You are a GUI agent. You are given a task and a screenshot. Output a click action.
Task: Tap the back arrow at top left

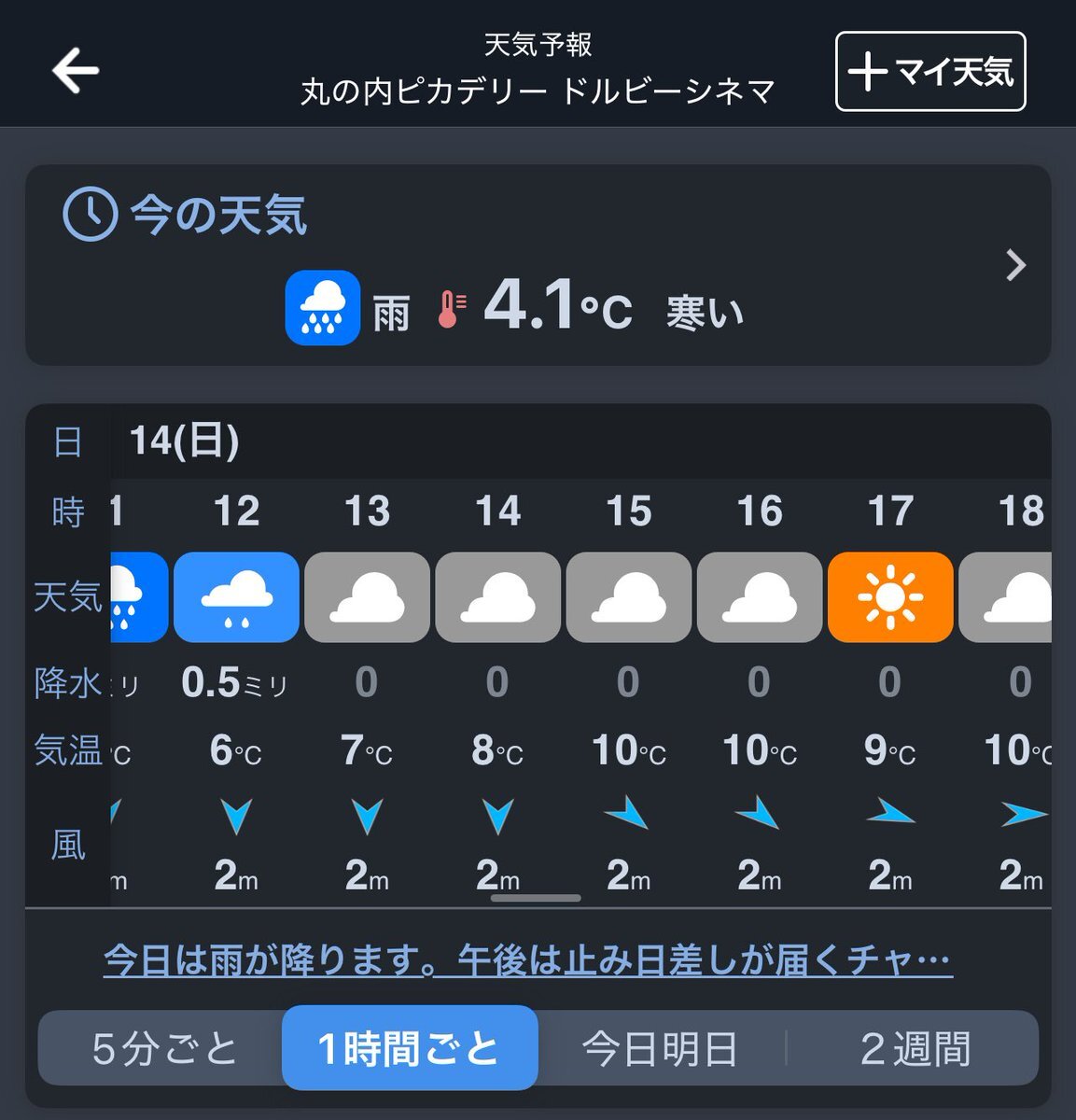tap(75, 70)
